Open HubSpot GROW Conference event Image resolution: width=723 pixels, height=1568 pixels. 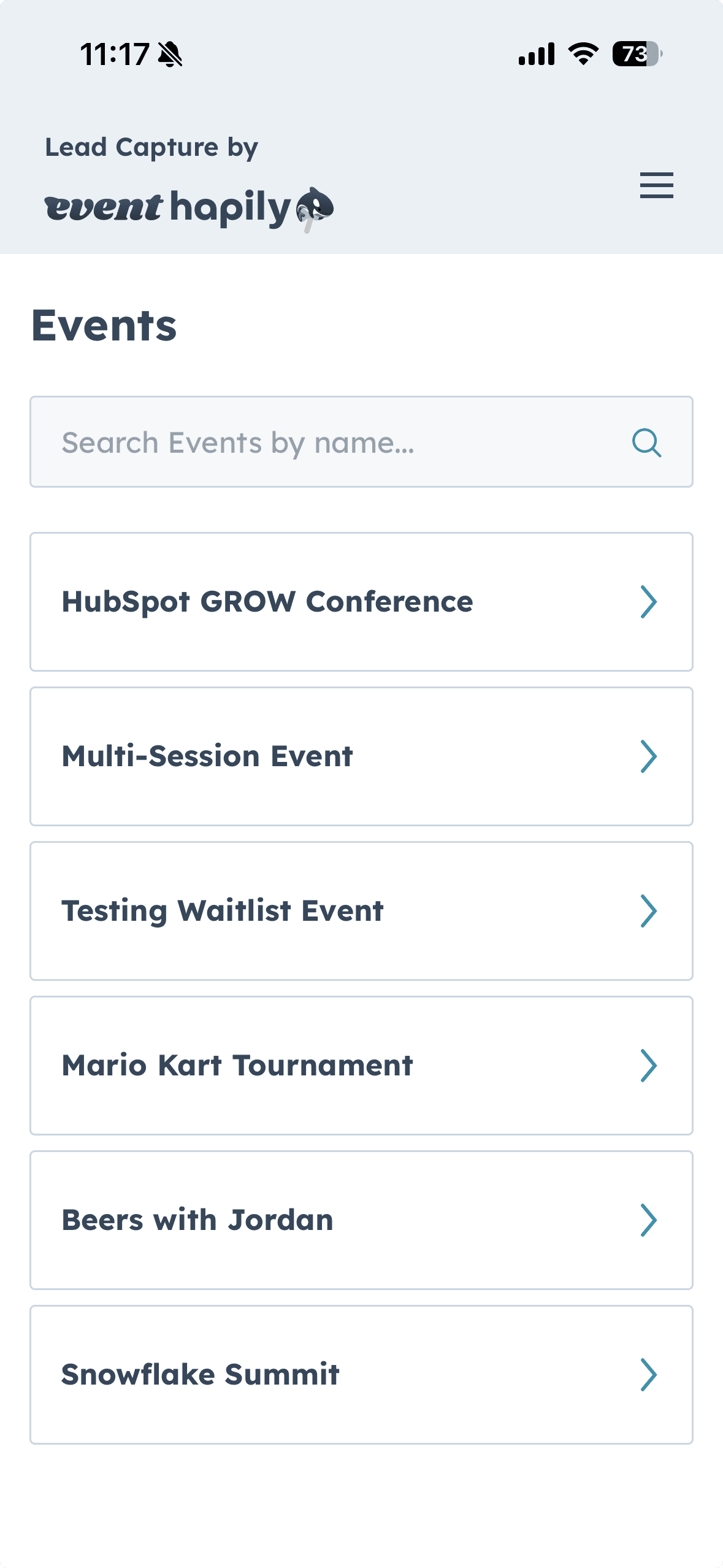pyautogui.click(x=361, y=602)
